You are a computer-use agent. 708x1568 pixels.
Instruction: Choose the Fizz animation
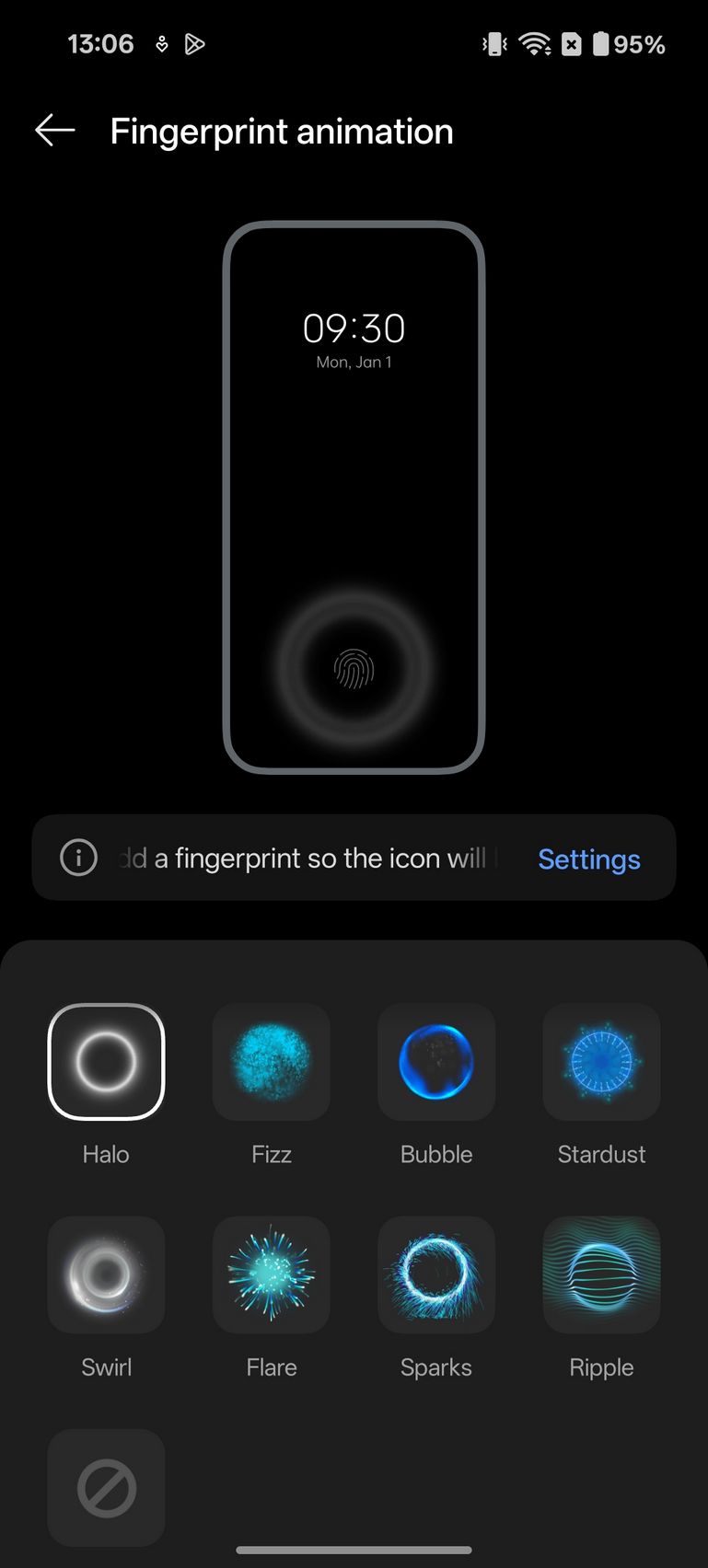coord(272,1062)
